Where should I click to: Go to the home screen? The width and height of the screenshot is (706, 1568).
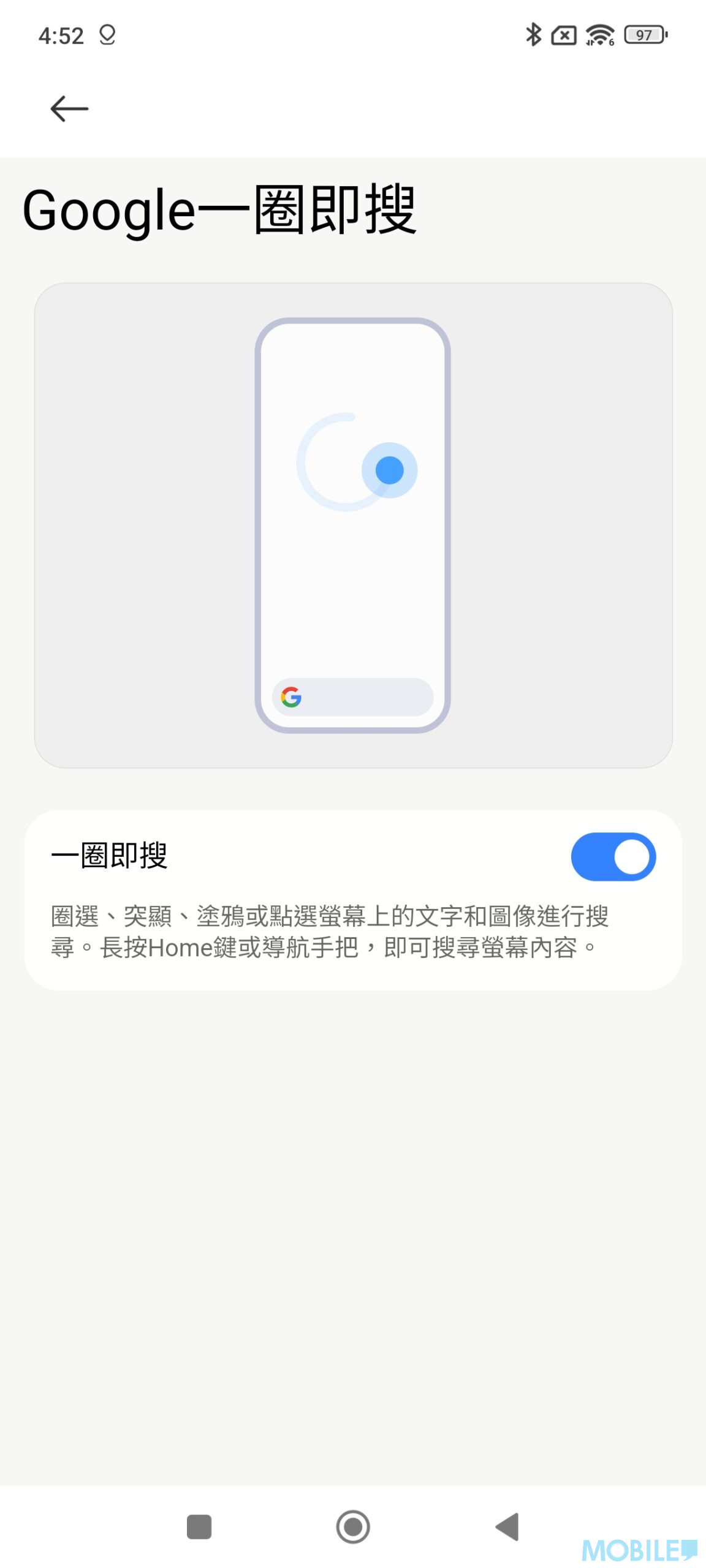click(x=353, y=1526)
